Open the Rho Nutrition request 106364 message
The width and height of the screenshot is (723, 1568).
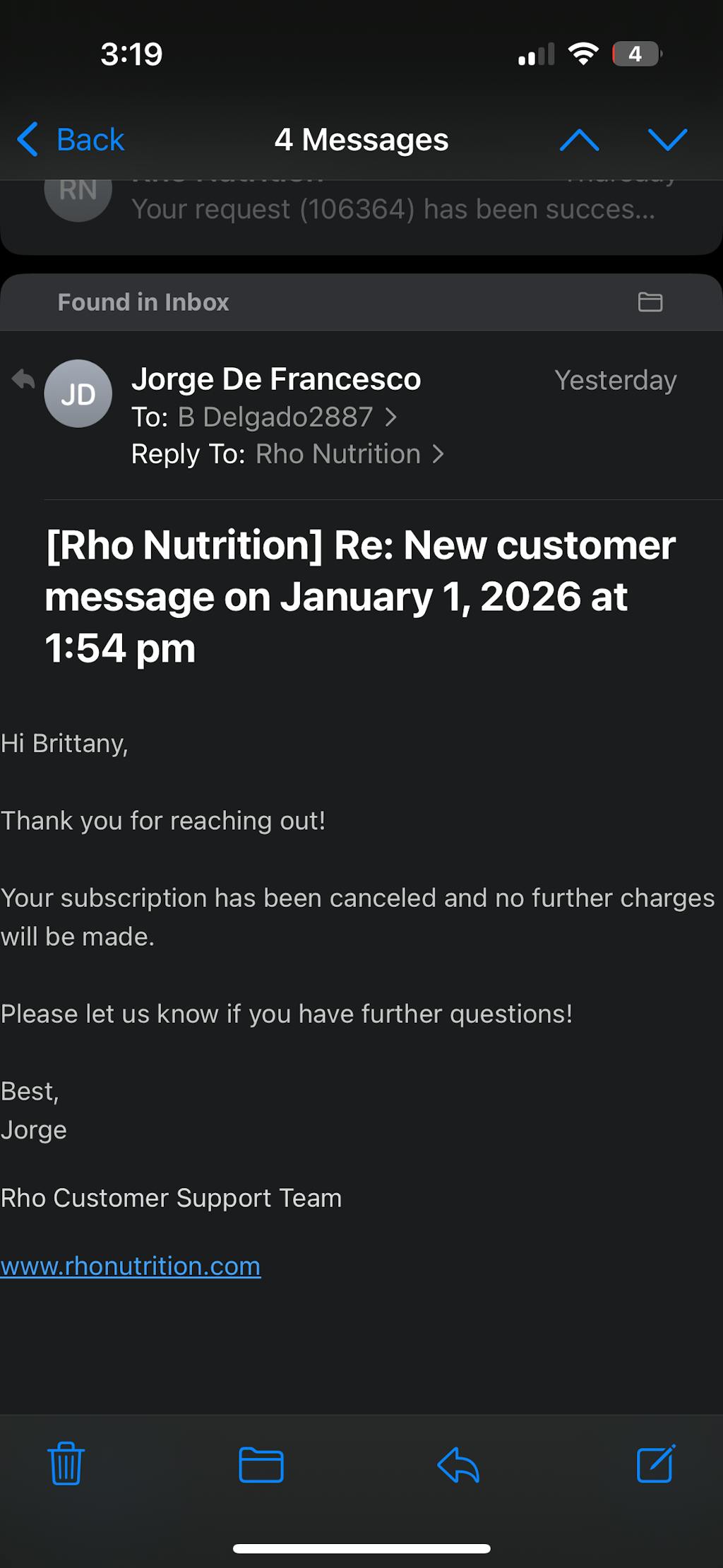tap(392, 209)
